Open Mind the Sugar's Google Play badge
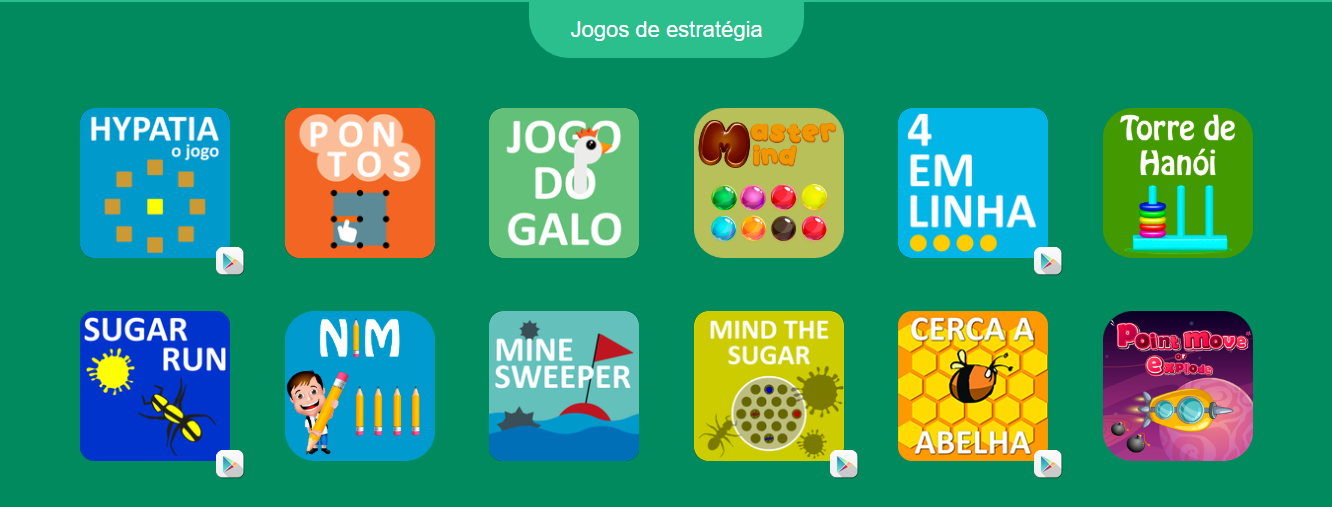1332x507 pixels. pyautogui.click(x=844, y=464)
